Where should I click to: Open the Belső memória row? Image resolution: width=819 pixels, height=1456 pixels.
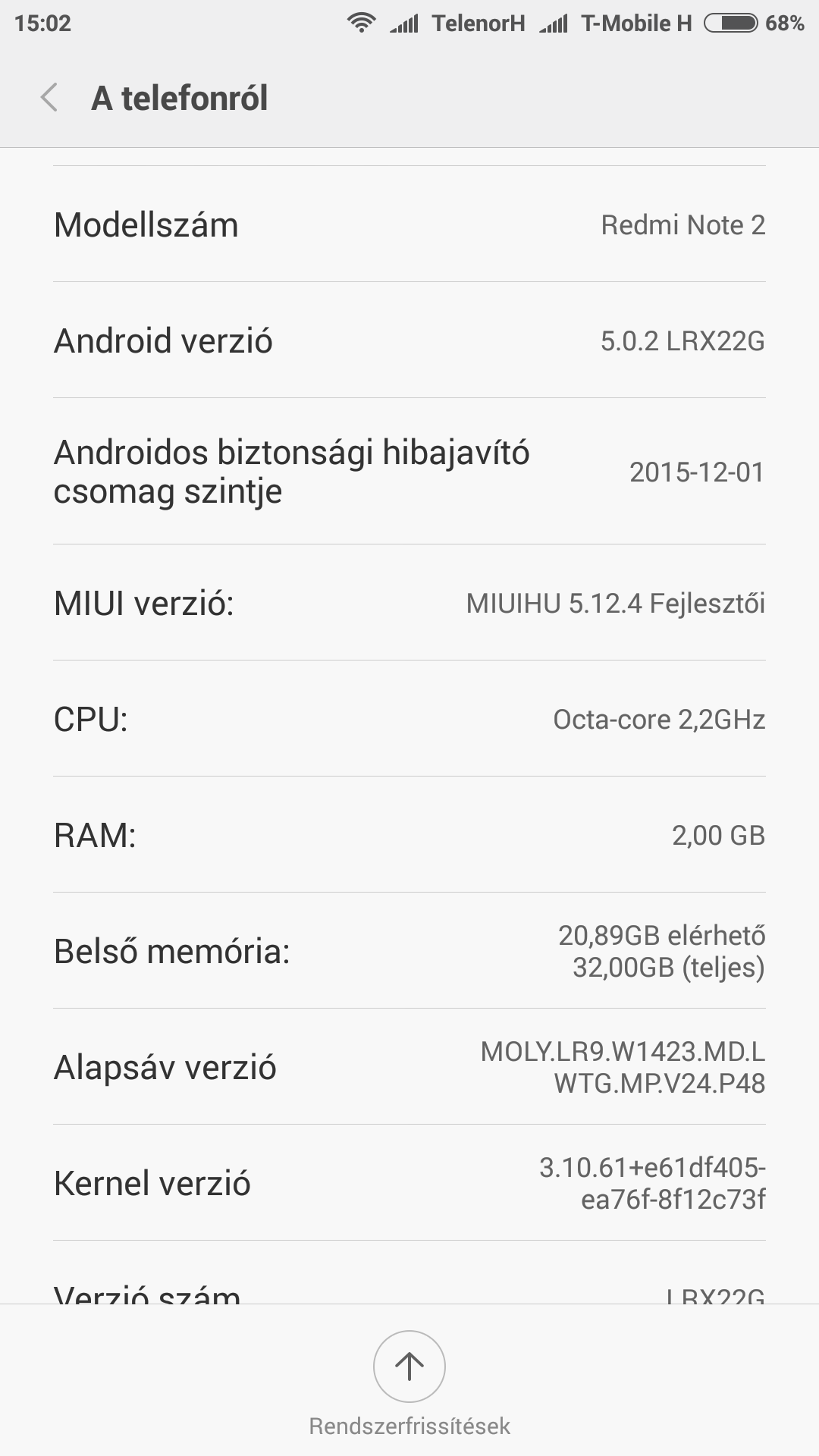pyautogui.click(x=409, y=951)
